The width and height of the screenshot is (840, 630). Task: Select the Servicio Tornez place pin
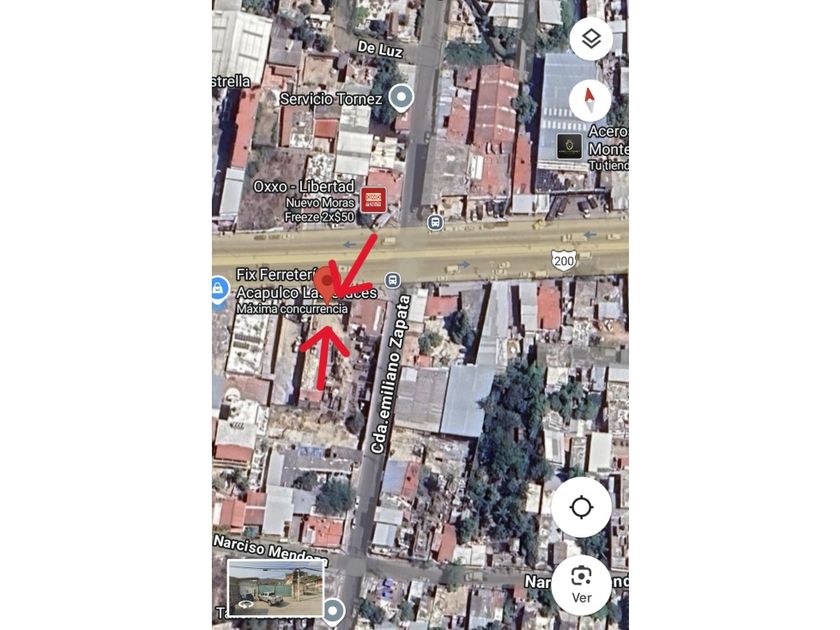click(401, 98)
